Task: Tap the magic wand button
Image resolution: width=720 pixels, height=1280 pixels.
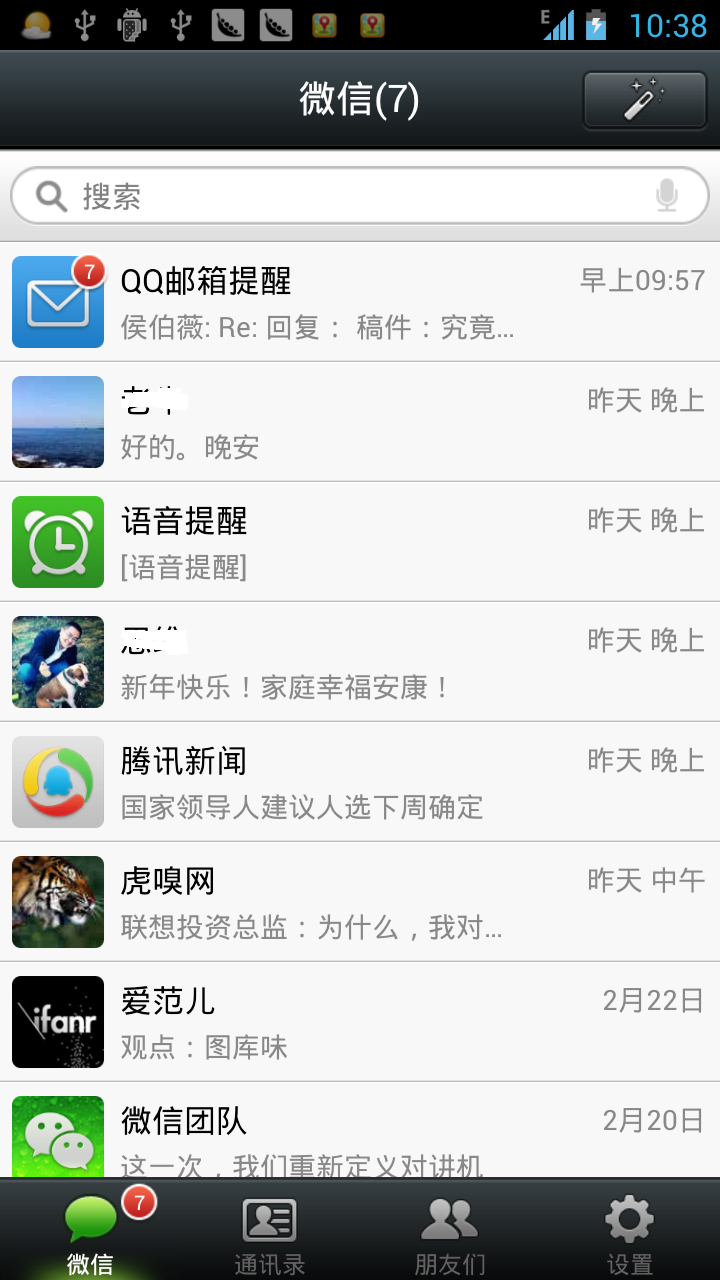Action: coord(644,100)
